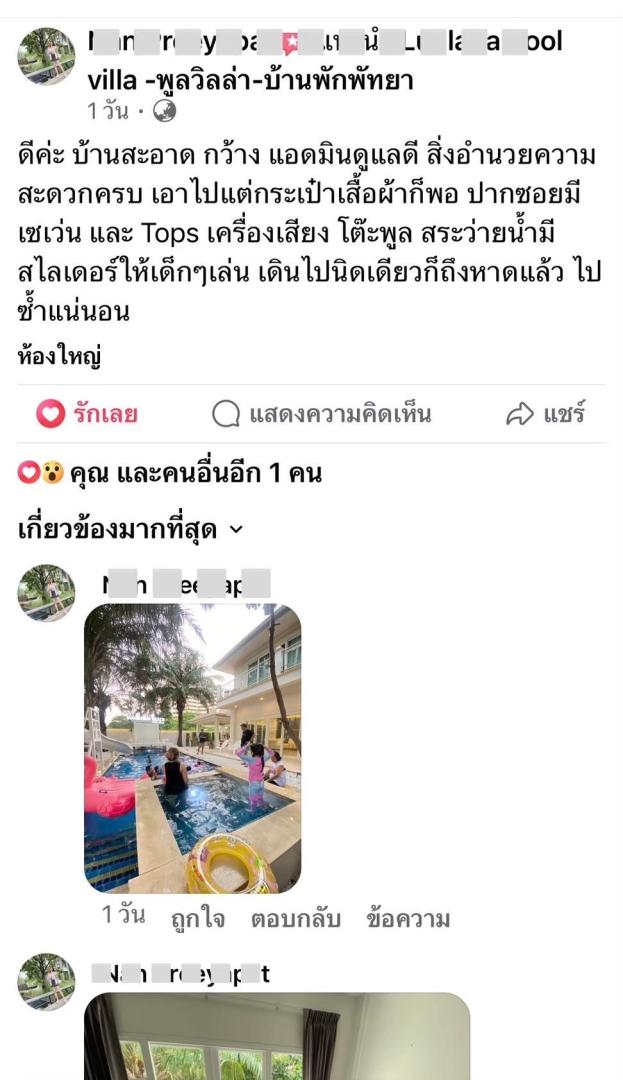623x1080 pixels.
Task: Open the swimming pool photo in the comment
Action: pos(192,748)
